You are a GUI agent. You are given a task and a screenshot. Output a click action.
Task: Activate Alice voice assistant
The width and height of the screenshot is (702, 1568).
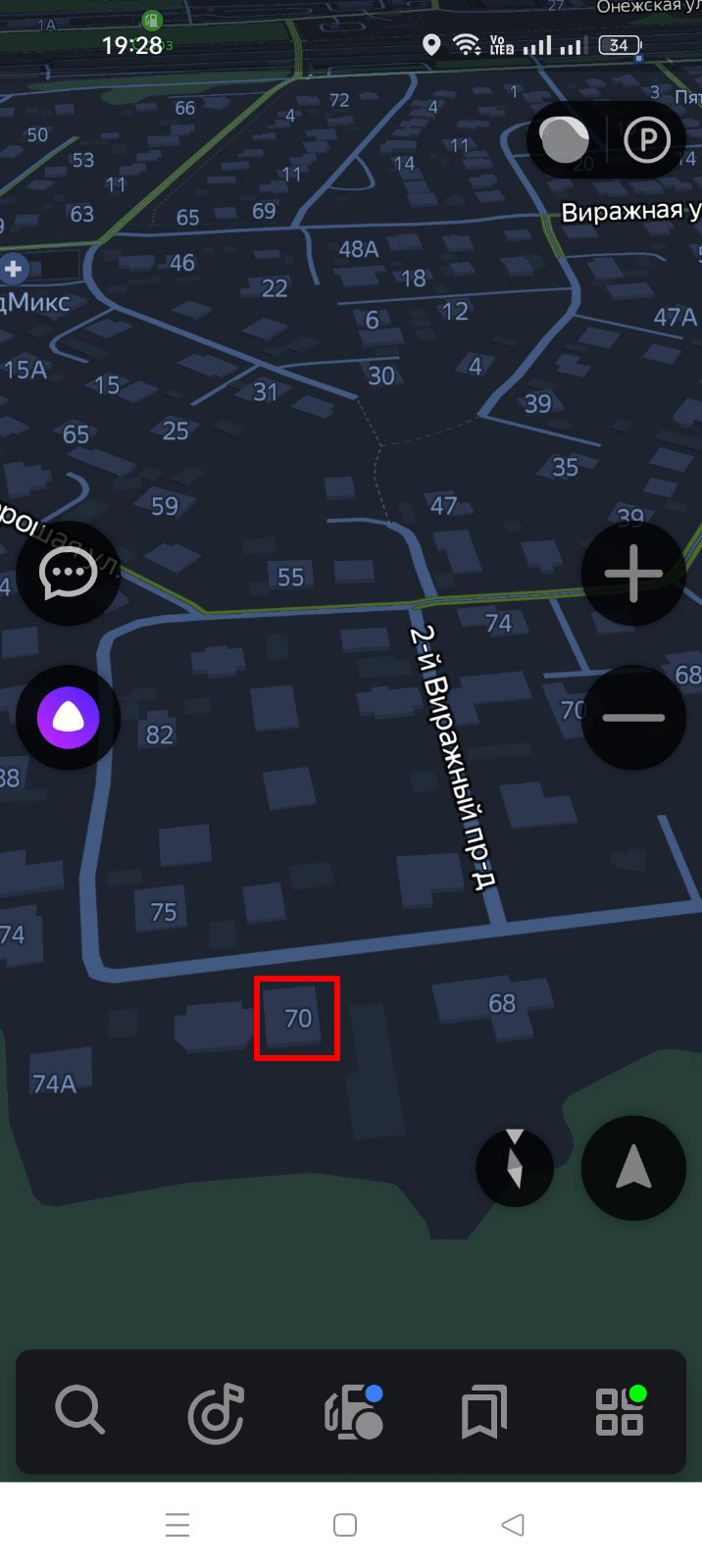(68, 717)
